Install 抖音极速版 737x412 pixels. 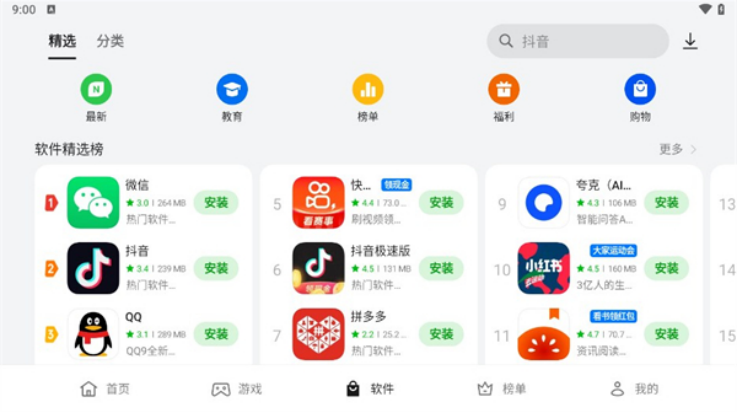pos(441,268)
